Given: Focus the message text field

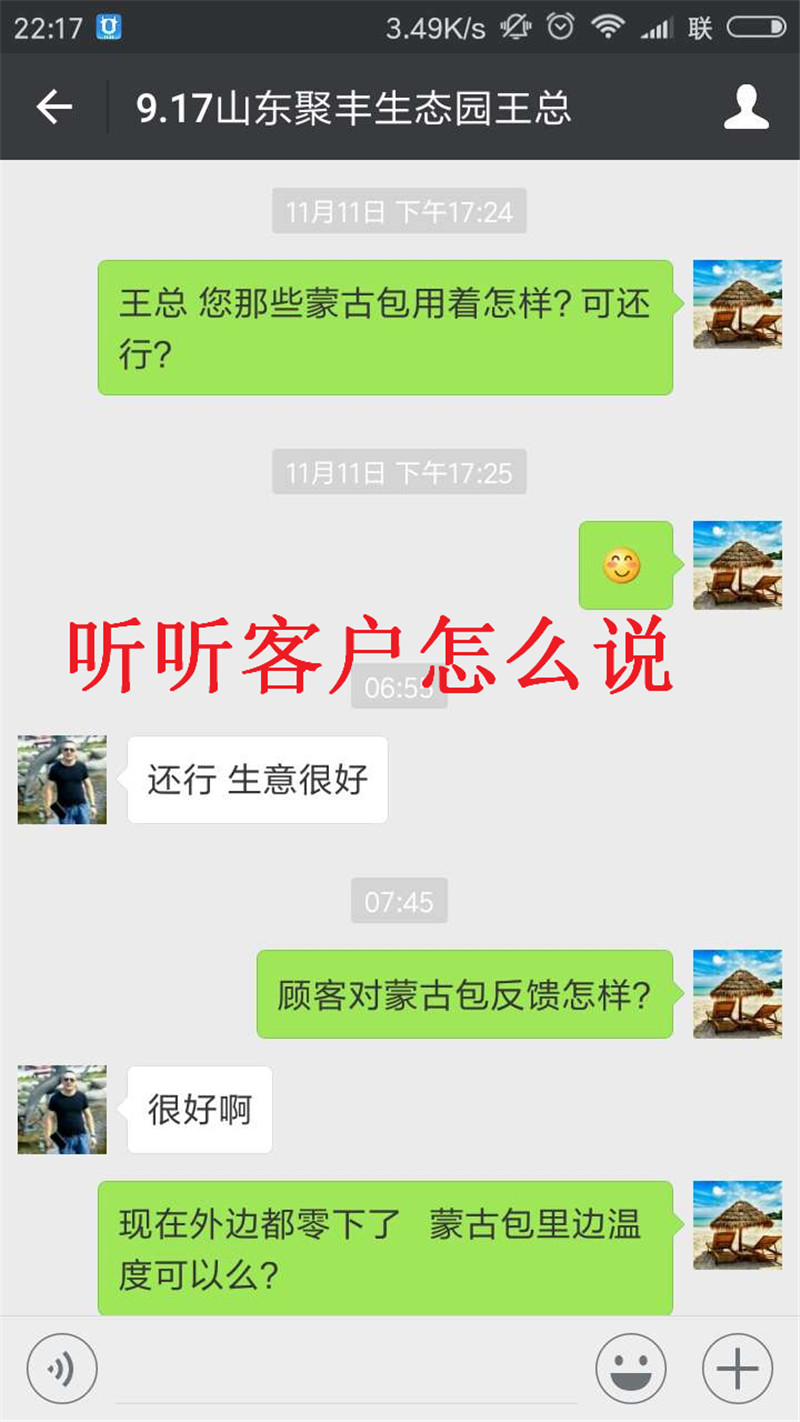Looking at the screenshot, I should [345, 1370].
